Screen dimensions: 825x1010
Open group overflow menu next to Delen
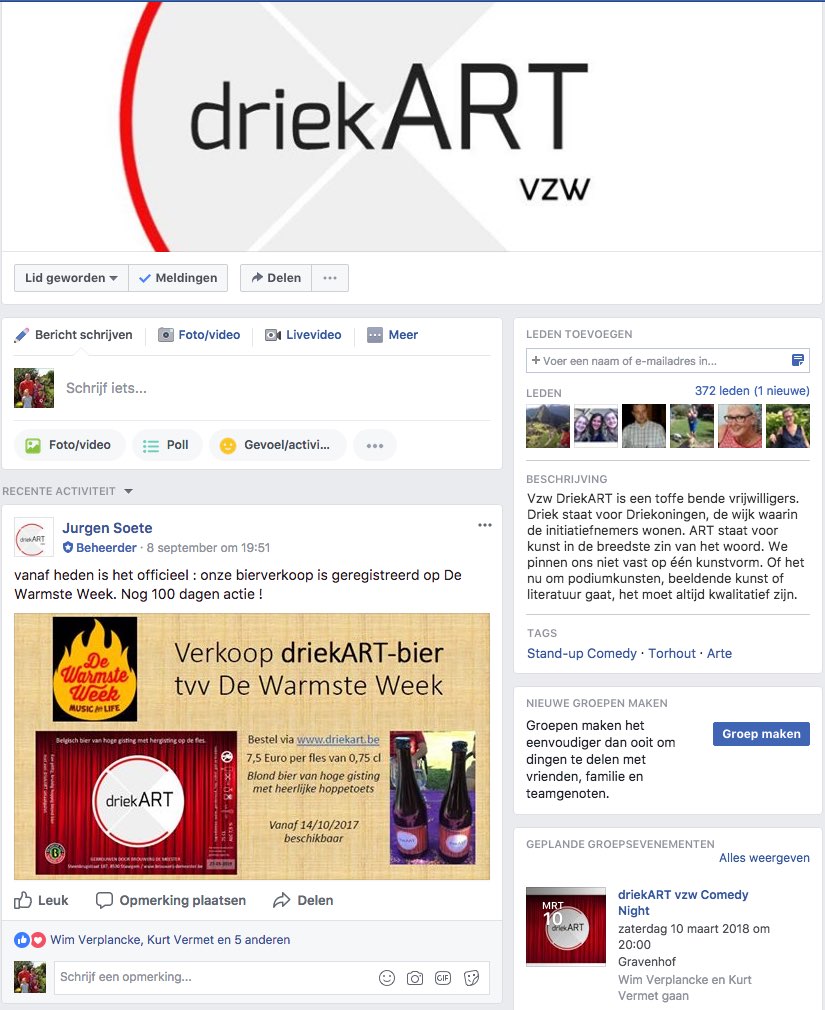tap(330, 278)
